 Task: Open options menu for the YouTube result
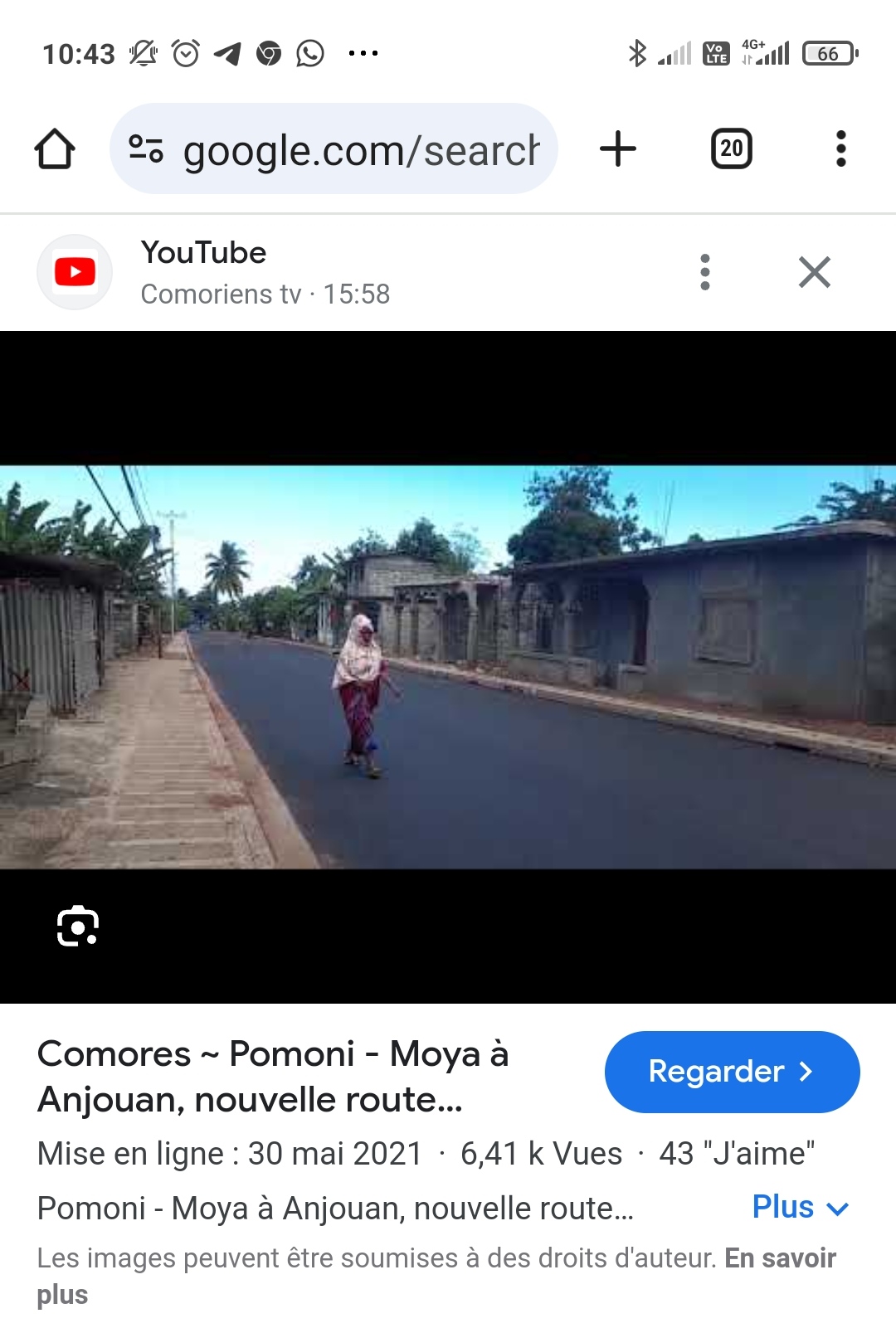705,272
